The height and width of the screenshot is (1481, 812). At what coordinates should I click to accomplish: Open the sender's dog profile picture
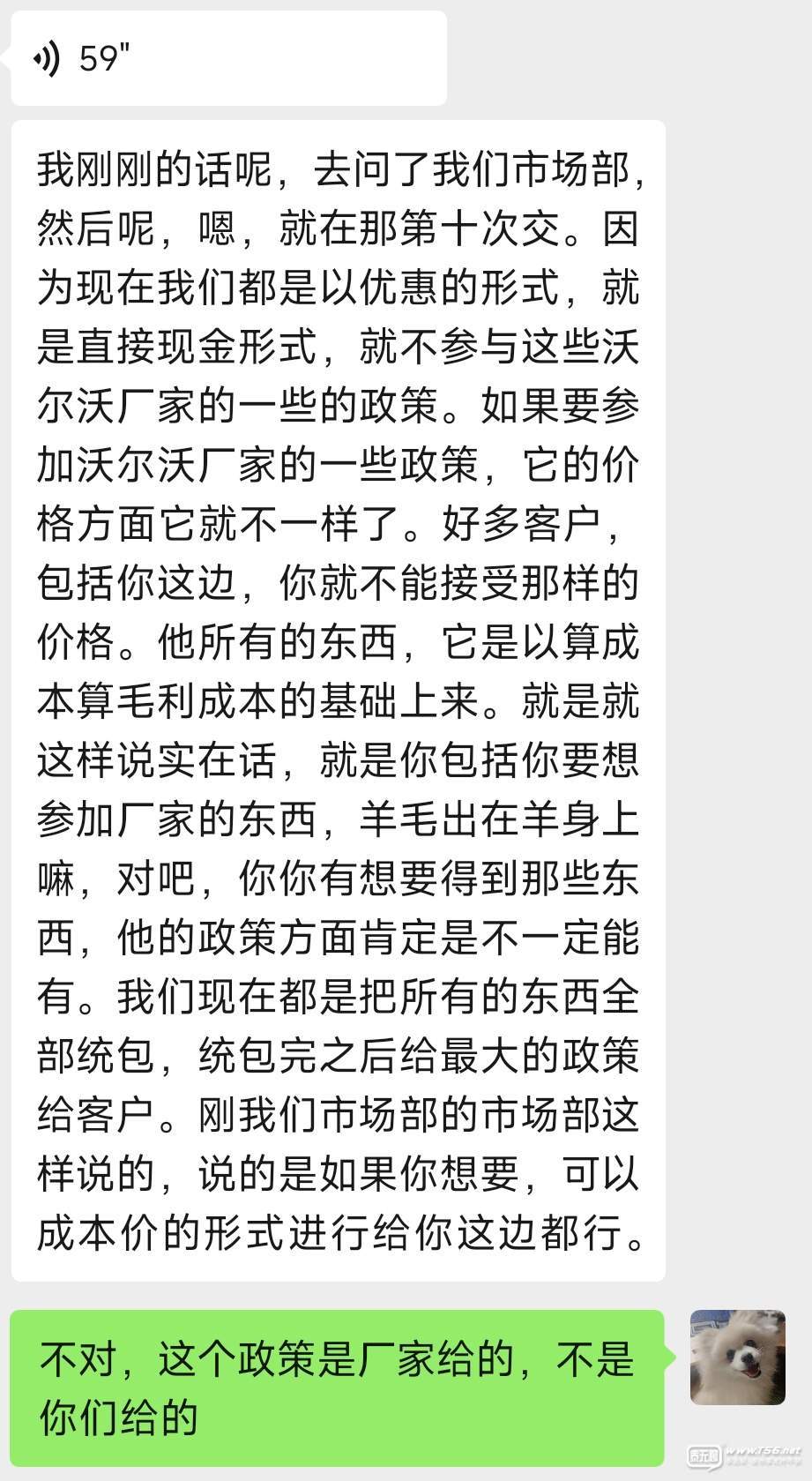coord(737,1357)
